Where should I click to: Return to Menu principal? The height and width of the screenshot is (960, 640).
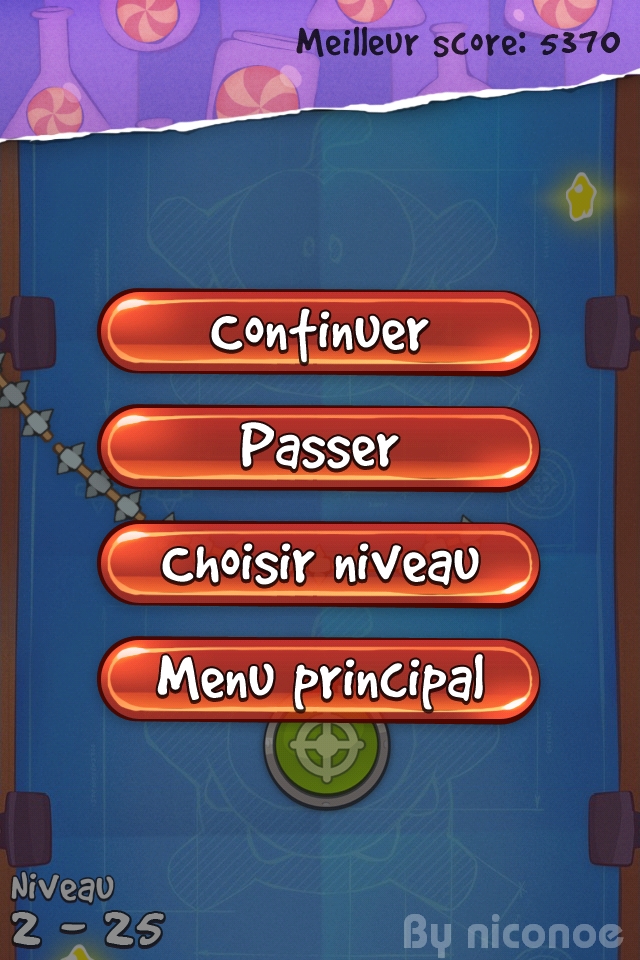coord(319,680)
